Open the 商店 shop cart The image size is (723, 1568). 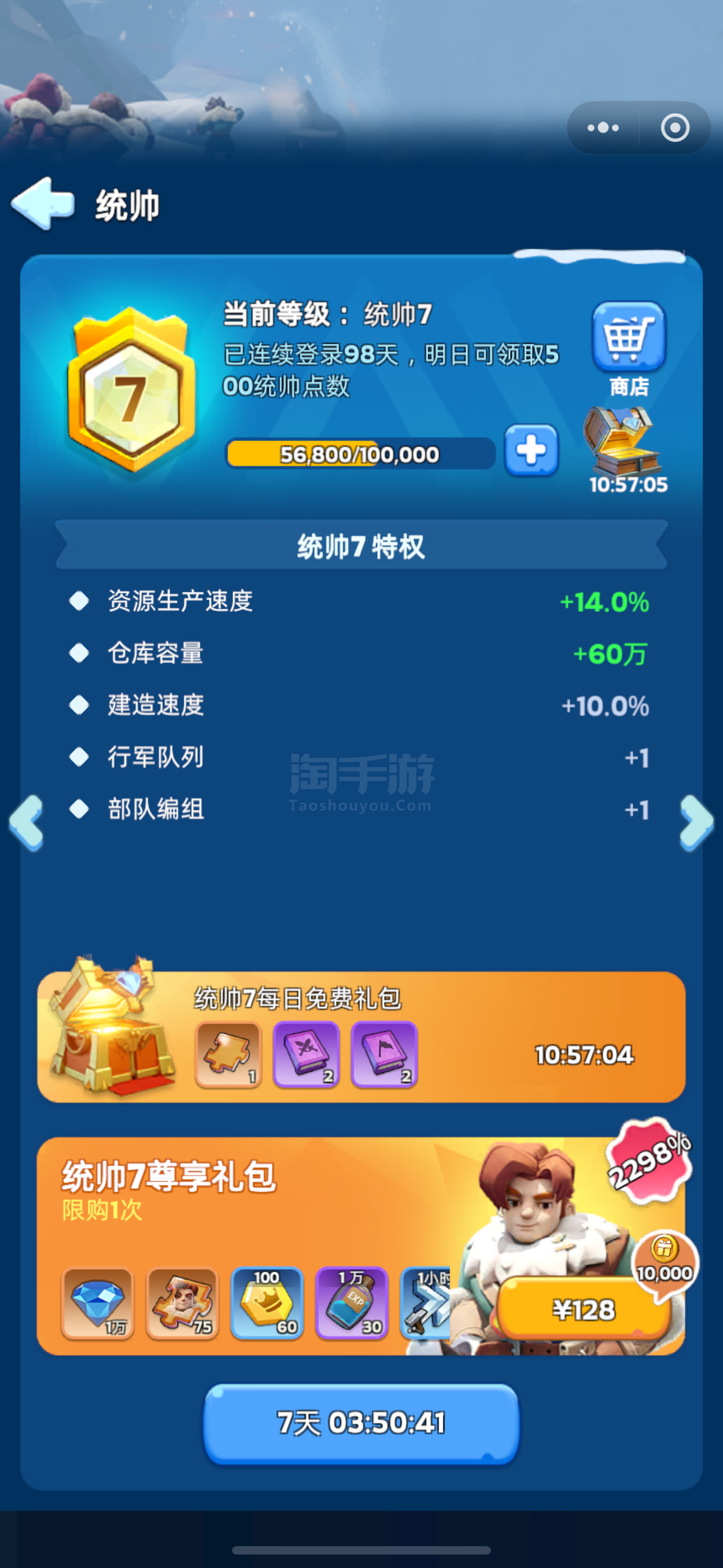pos(629,348)
